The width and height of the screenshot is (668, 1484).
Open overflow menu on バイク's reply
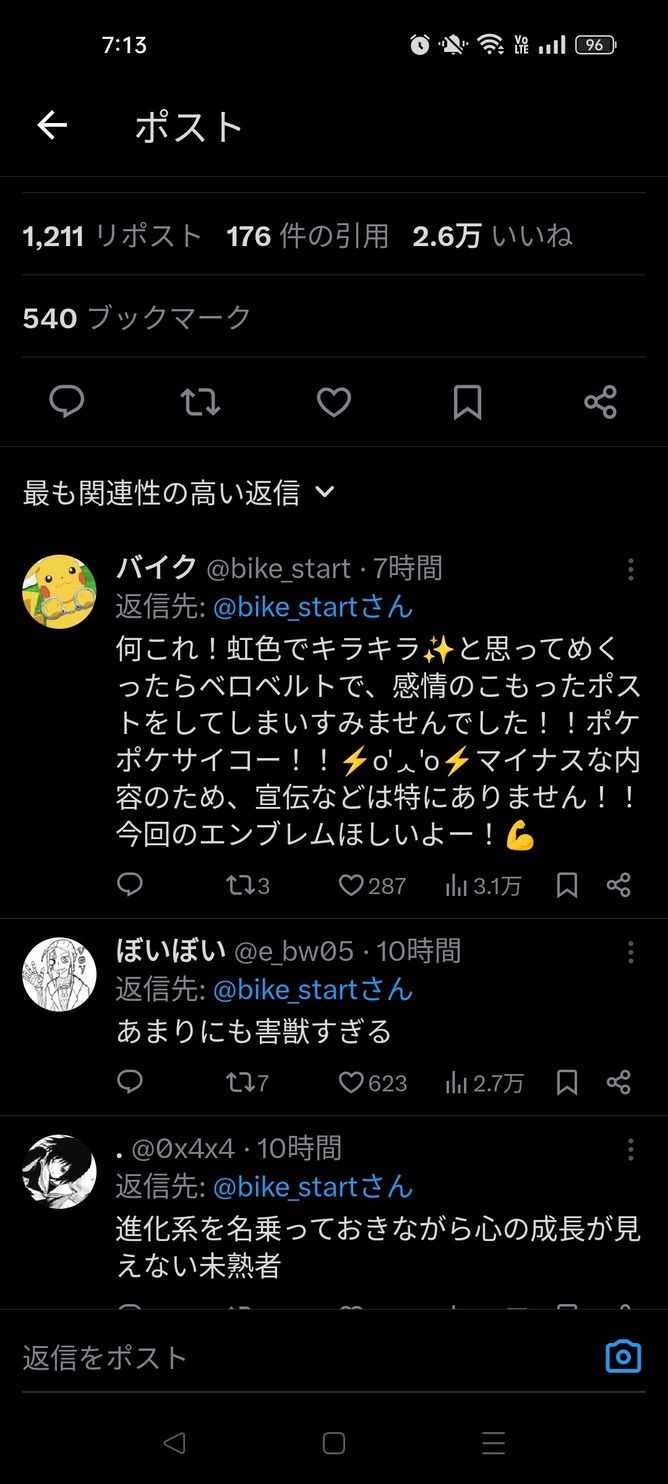click(630, 569)
